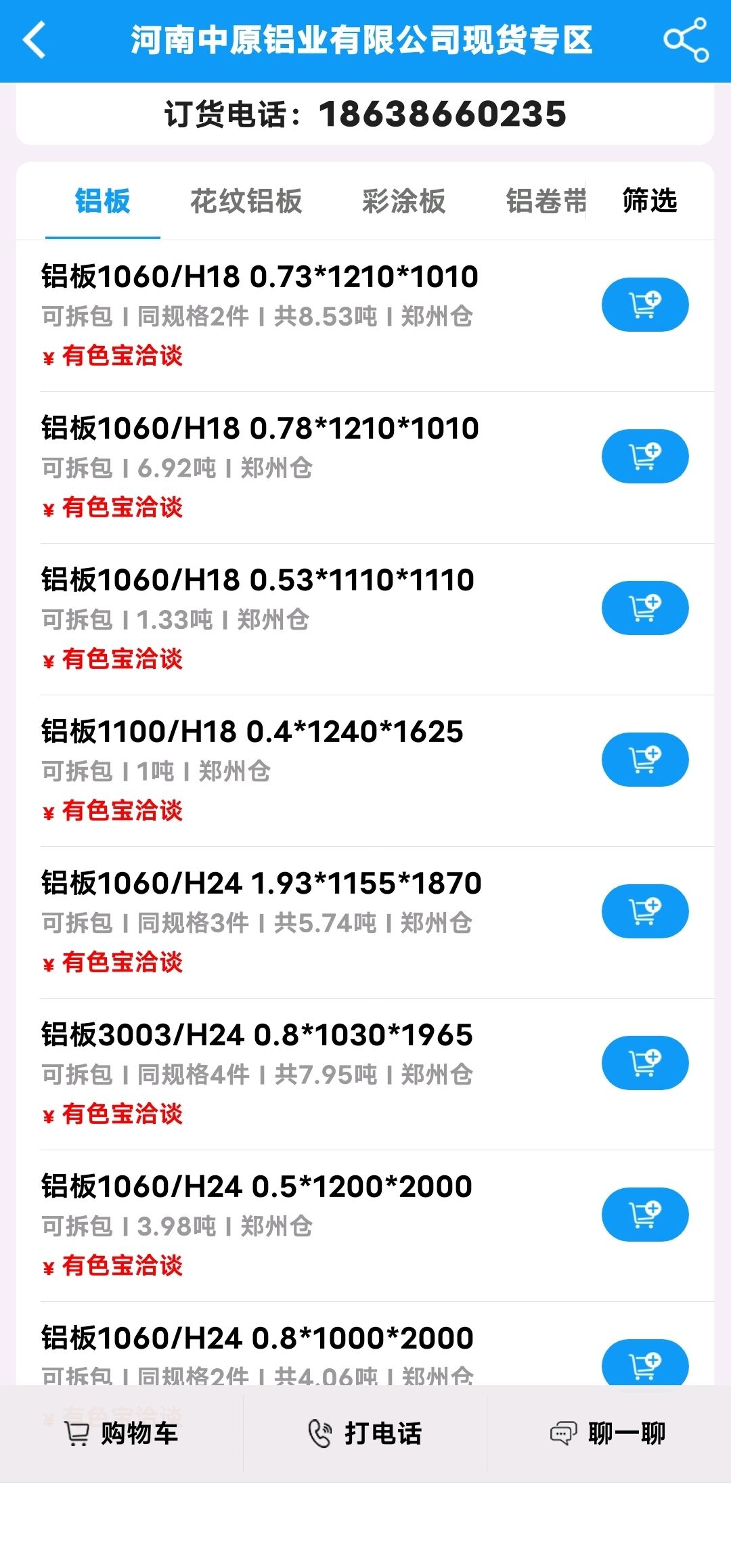Share this company stock page
731x1568 pixels.
point(686,41)
